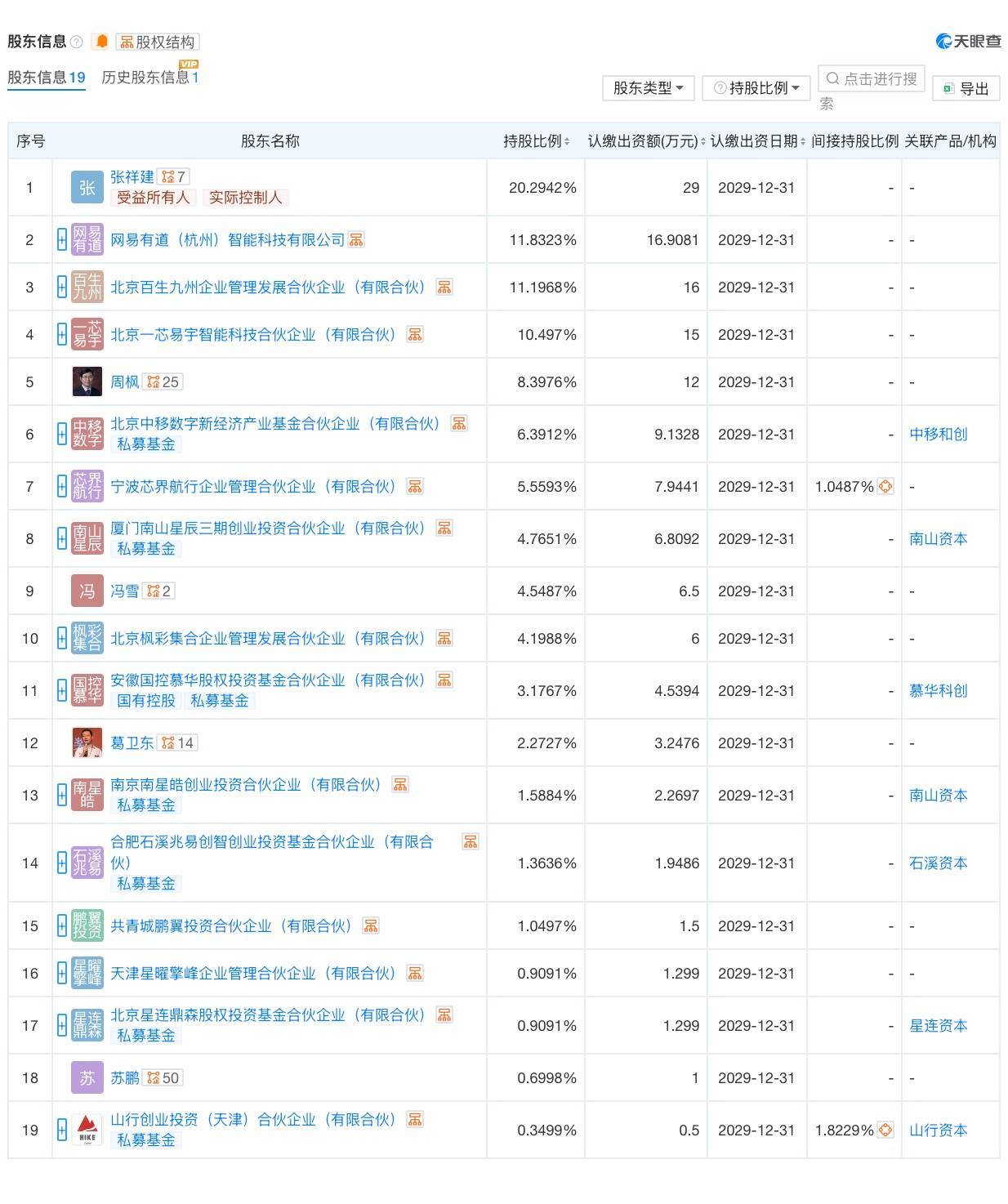Open 网易有道（杭州）智能科技有限公司 link

click(x=228, y=239)
